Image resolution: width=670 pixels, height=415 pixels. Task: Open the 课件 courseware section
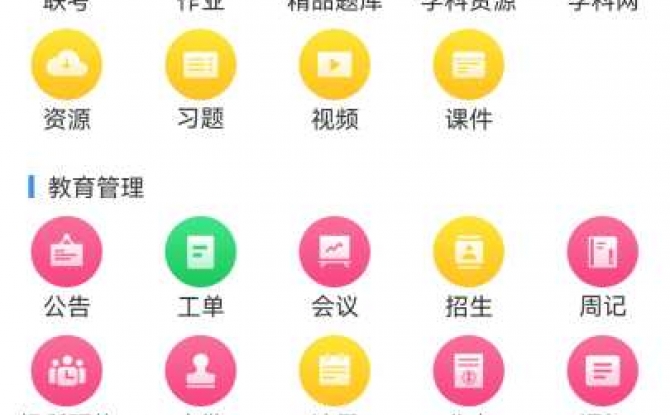click(468, 64)
